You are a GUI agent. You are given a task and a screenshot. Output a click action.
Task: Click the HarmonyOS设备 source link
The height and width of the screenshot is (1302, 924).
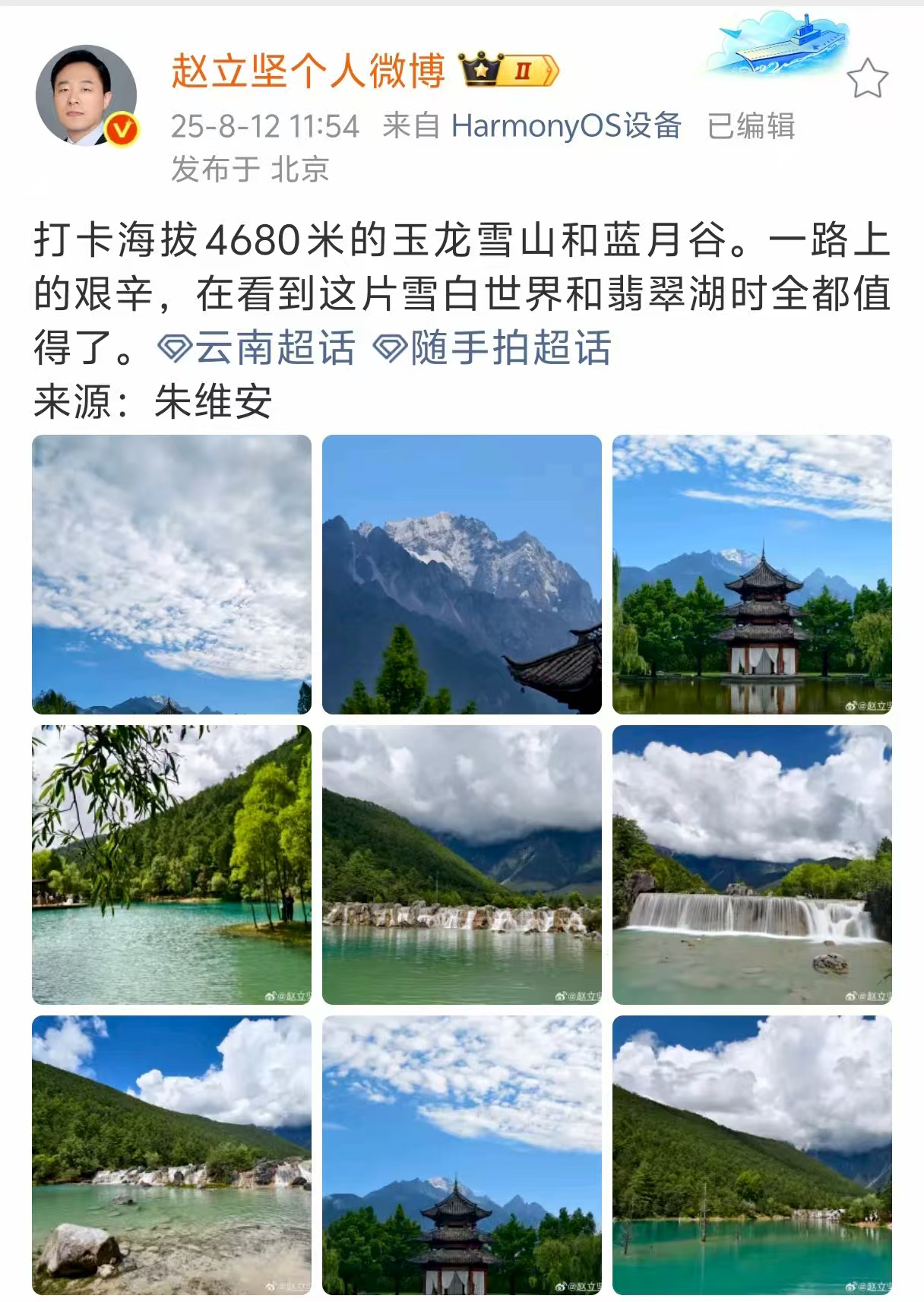point(568,125)
